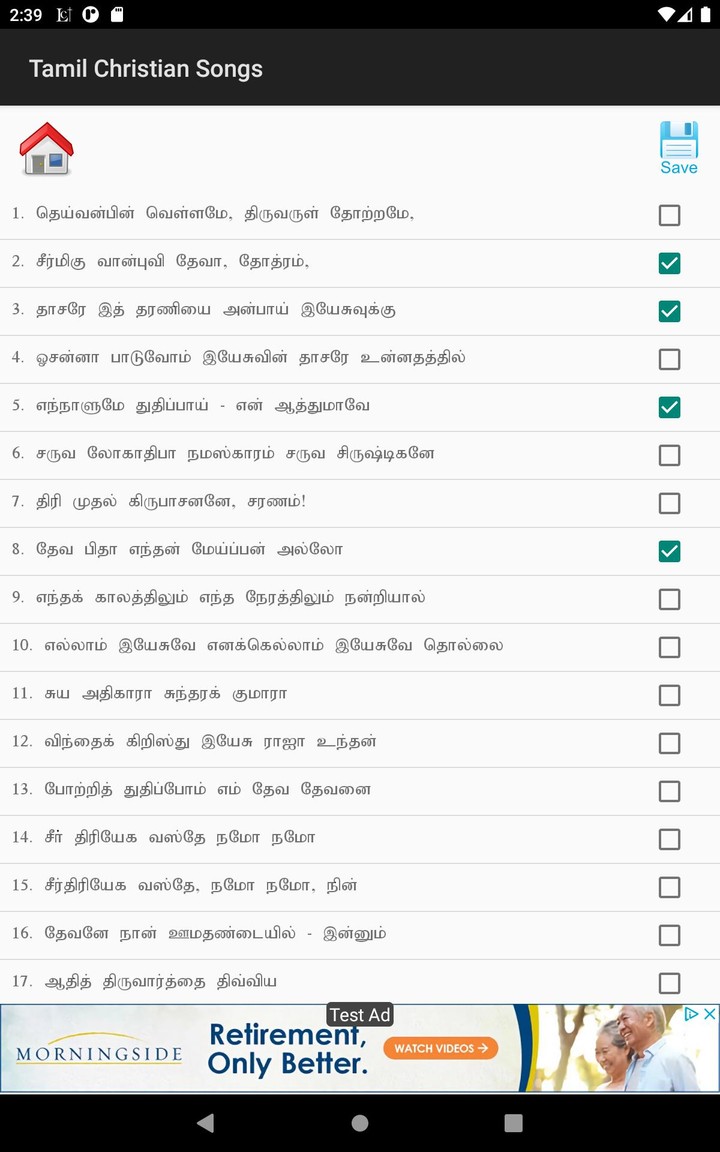Close the Morningside ad banner

(x=709, y=1014)
